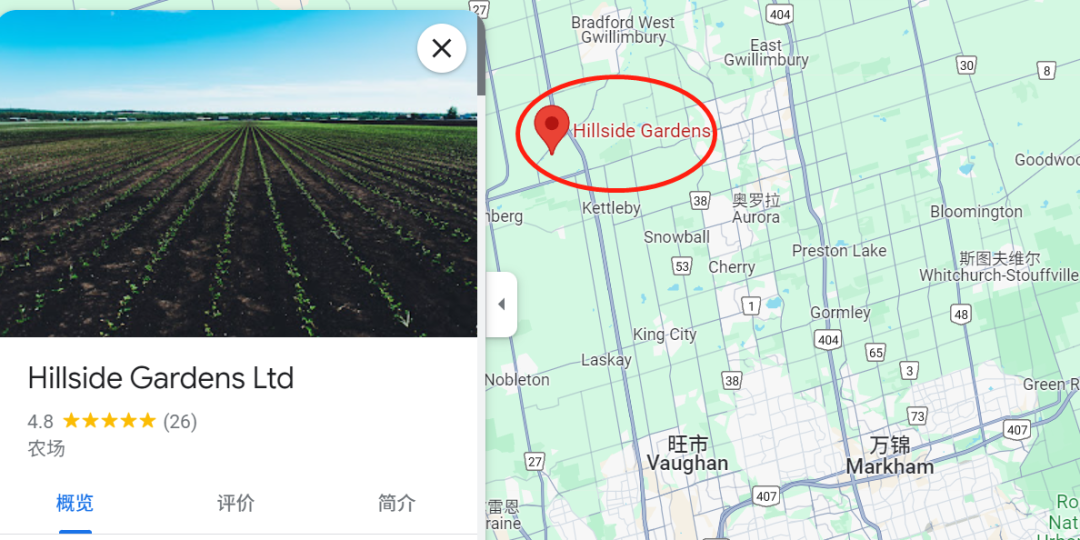Select the 概览 tab
The image size is (1080, 540).
(75, 503)
